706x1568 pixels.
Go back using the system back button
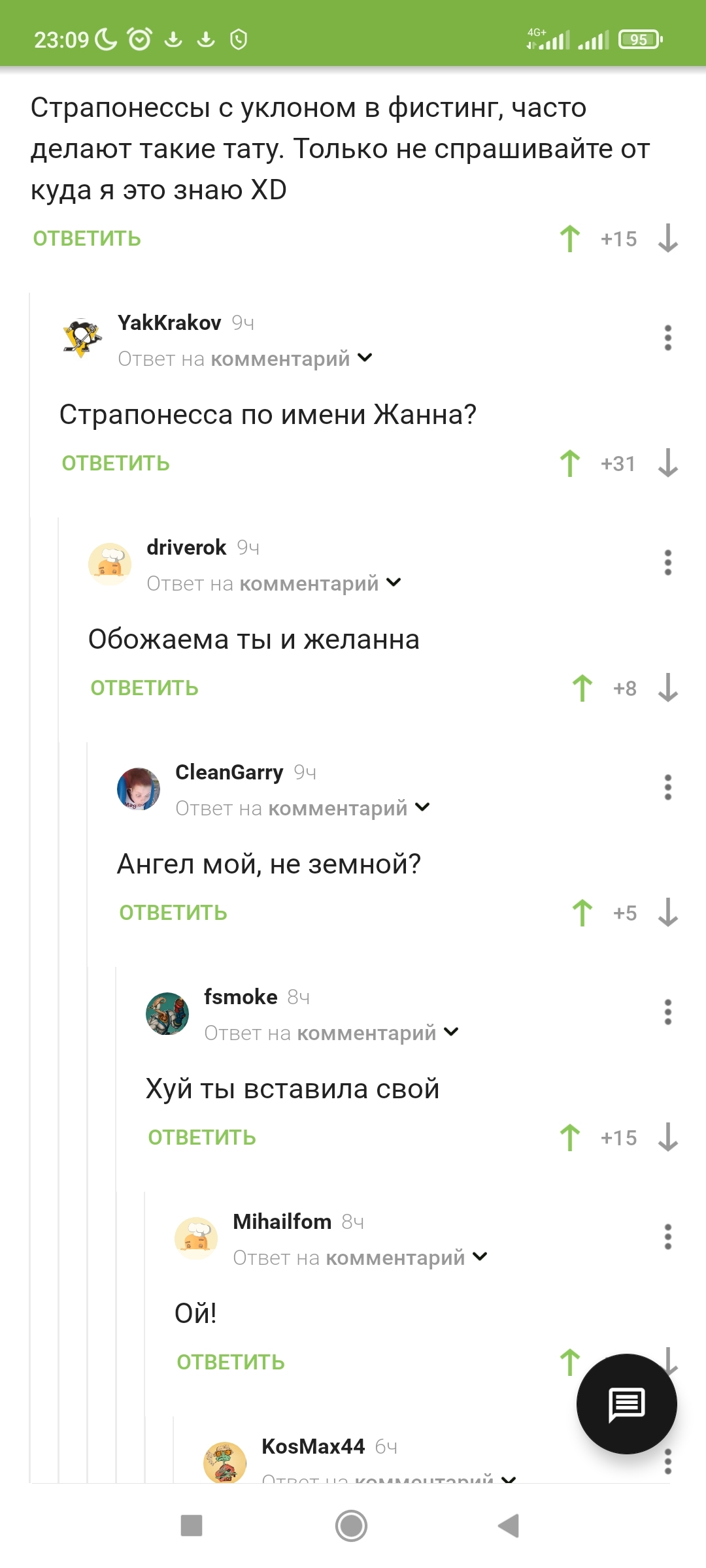coord(509,1526)
